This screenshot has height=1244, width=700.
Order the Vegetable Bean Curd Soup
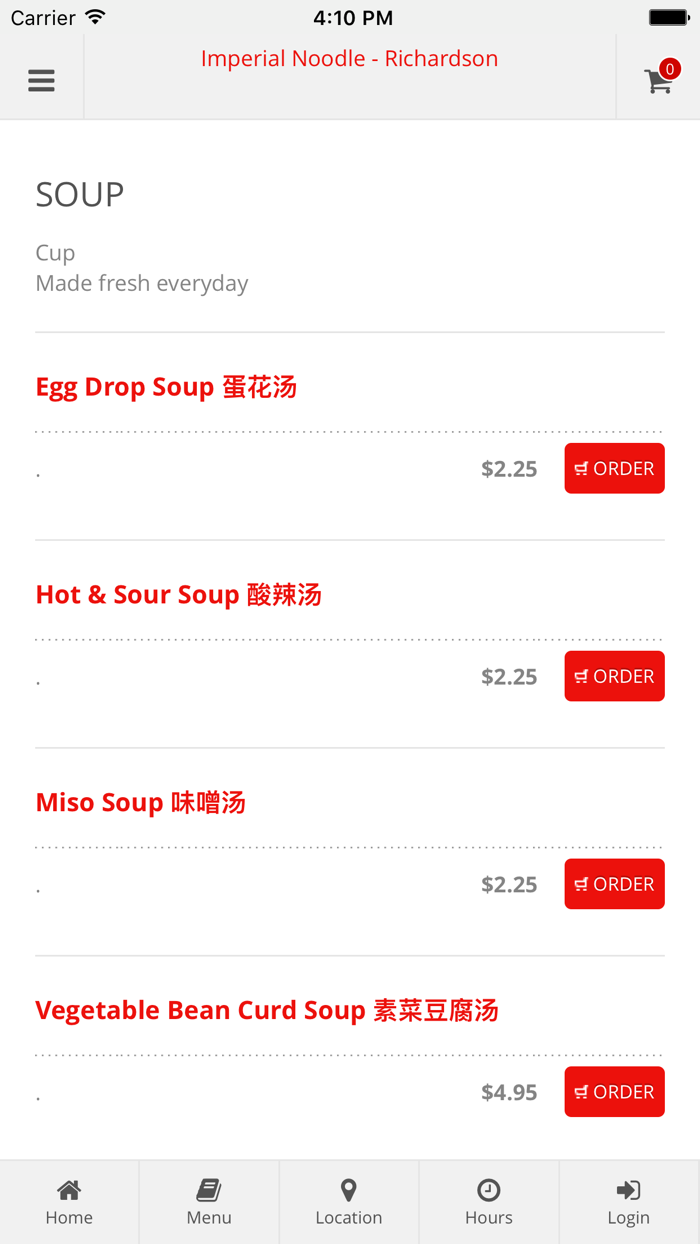point(614,1092)
